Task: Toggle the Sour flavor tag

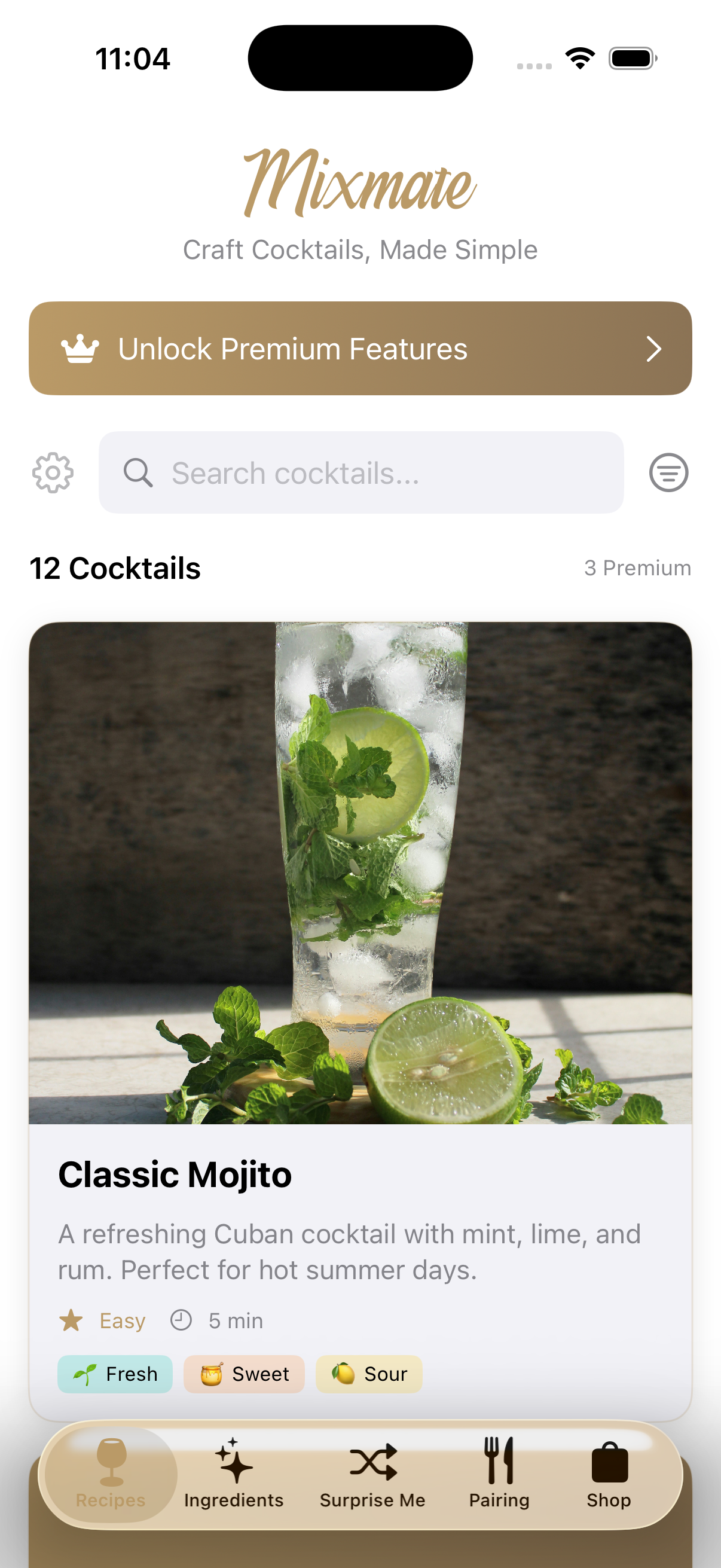Action: (x=369, y=1374)
